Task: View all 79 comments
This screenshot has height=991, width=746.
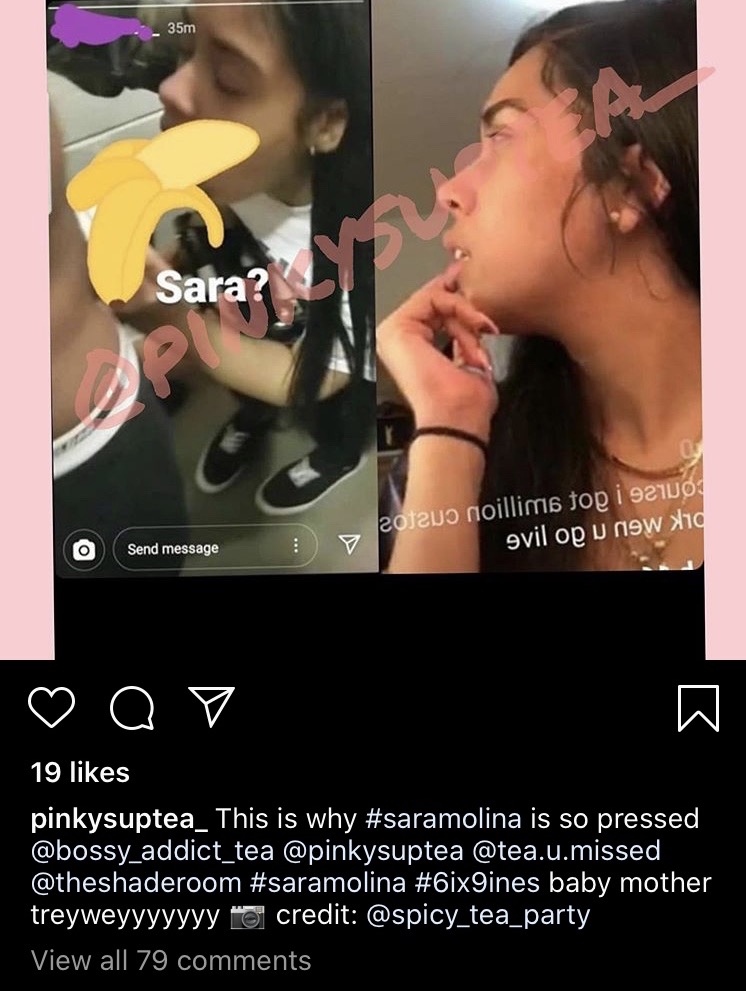Action: tap(171, 961)
